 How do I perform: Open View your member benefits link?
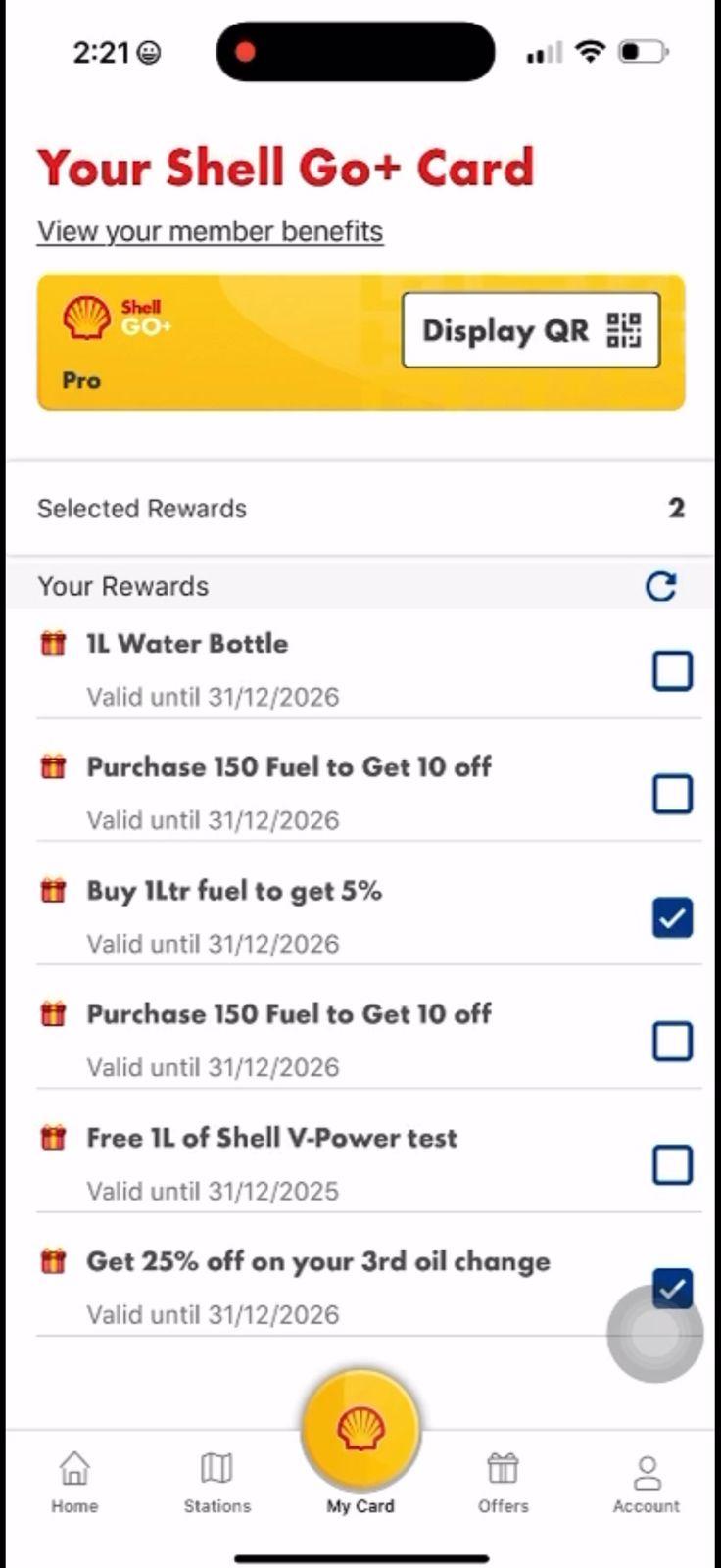210,231
